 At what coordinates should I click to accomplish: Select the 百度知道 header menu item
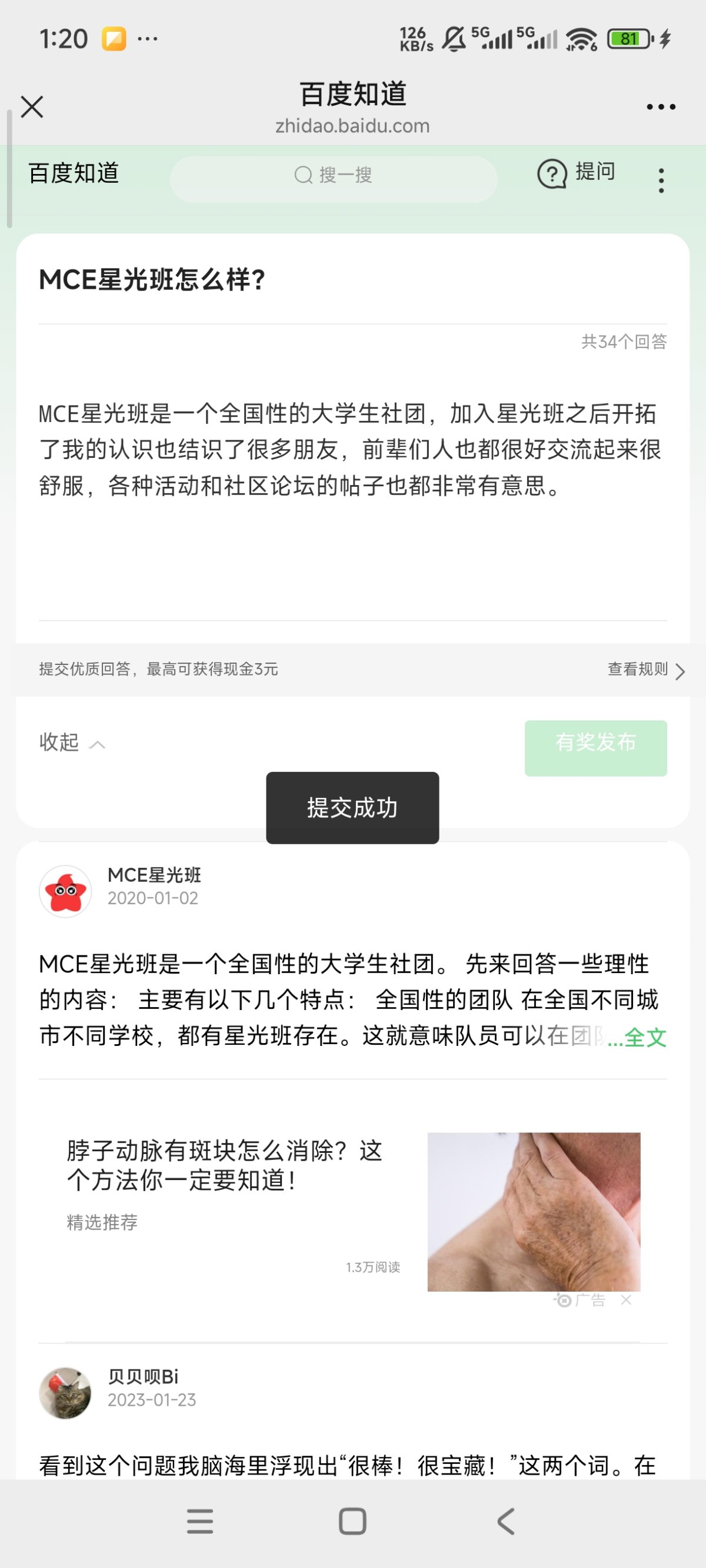coord(75,175)
